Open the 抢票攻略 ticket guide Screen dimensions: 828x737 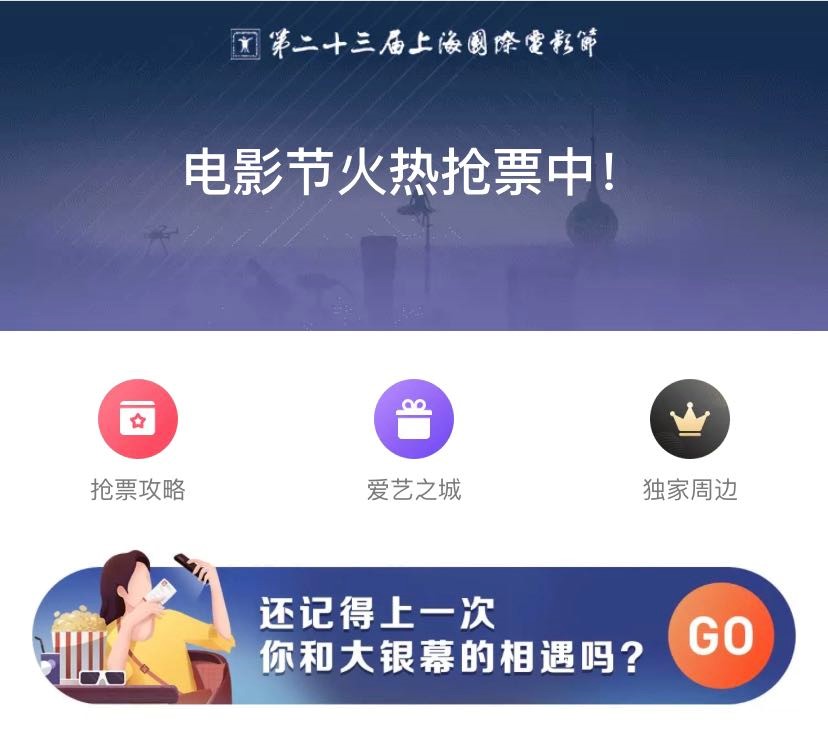click(138, 420)
